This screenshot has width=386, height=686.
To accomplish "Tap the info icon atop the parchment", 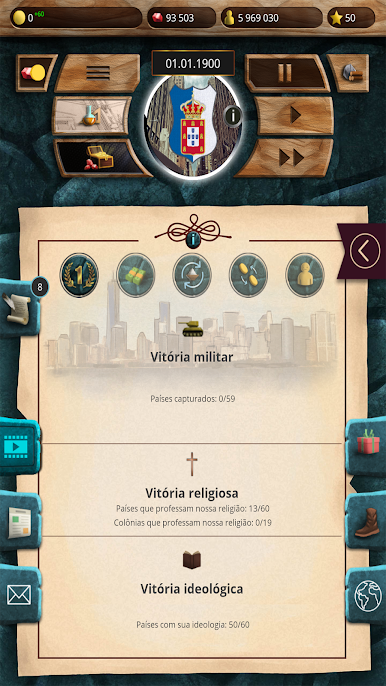I will coord(193,239).
